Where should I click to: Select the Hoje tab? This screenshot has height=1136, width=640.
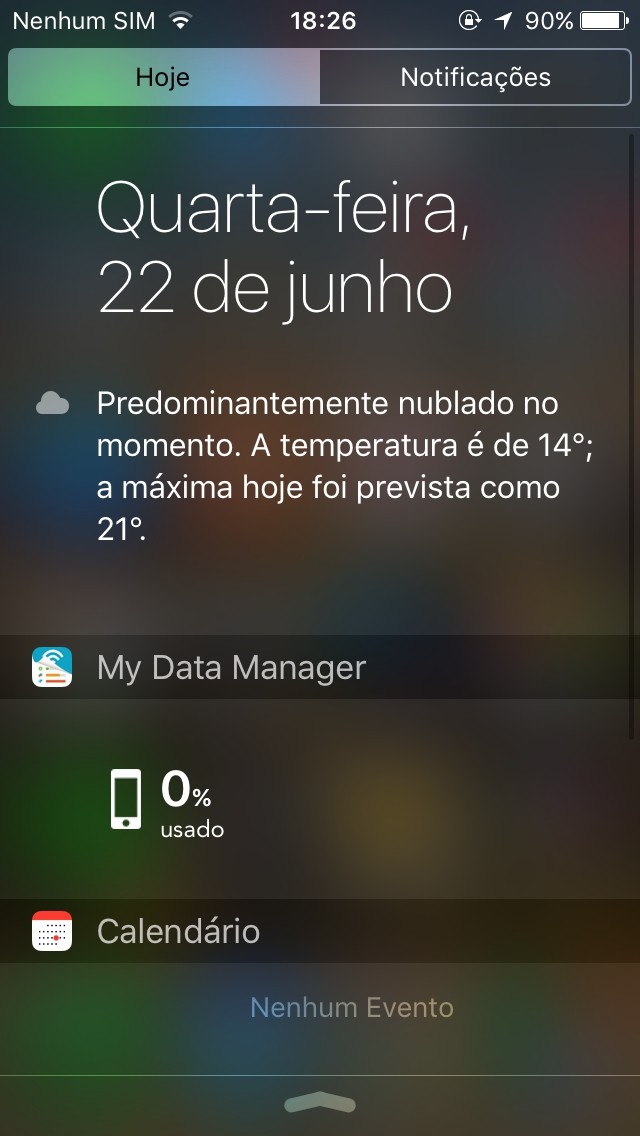click(163, 77)
